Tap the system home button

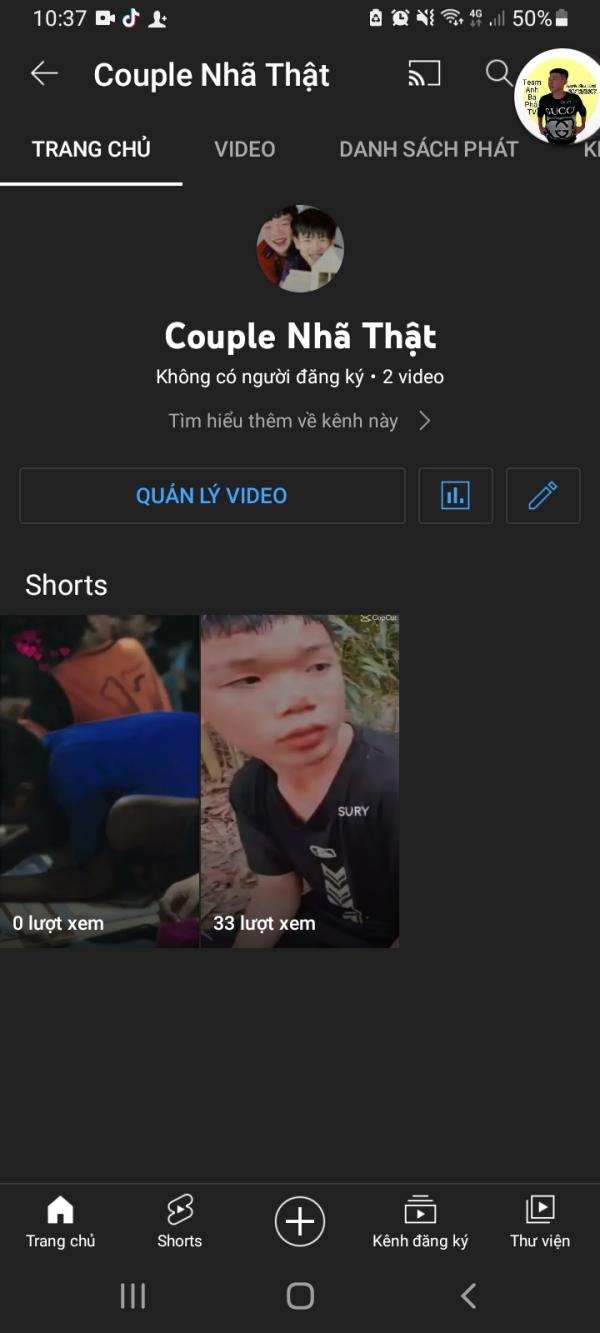(x=300, y=1296)
